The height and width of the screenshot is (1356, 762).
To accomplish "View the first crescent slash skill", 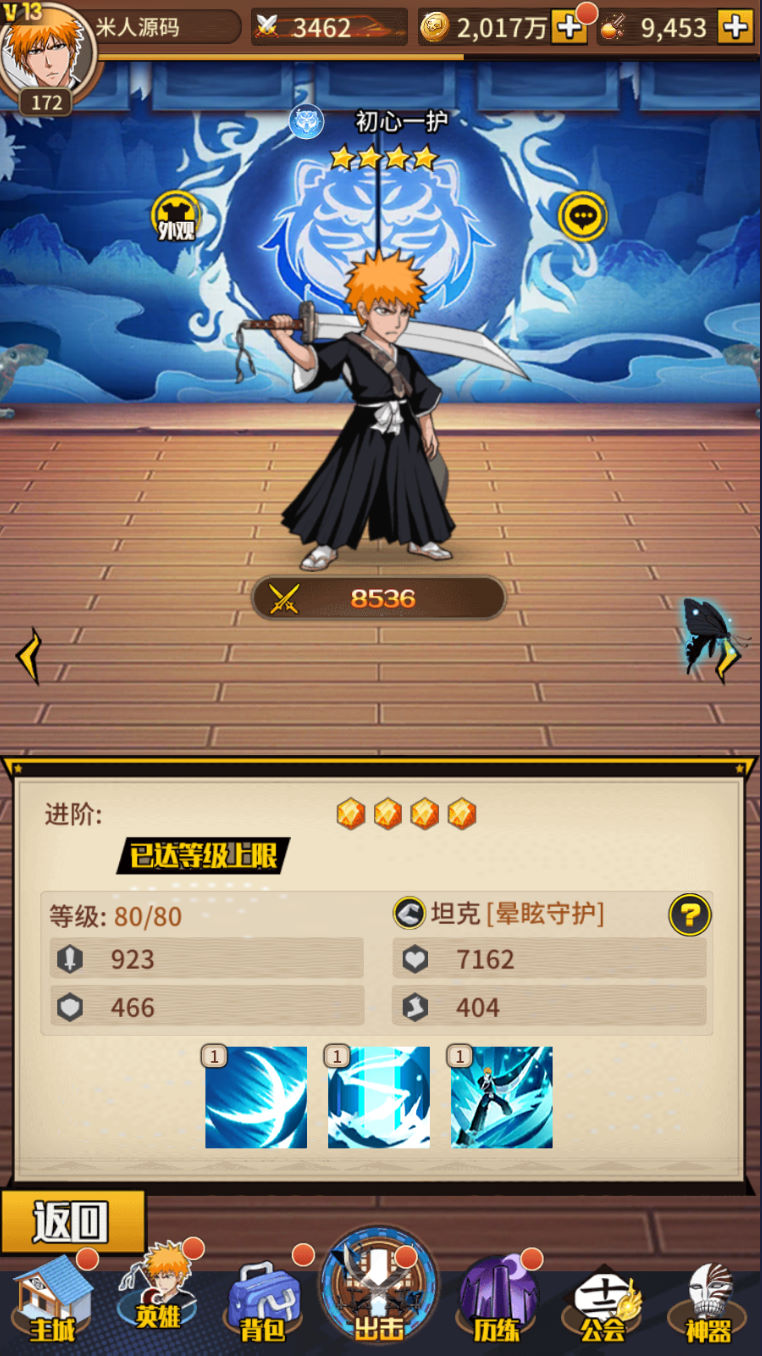I will coord(256,1097).
